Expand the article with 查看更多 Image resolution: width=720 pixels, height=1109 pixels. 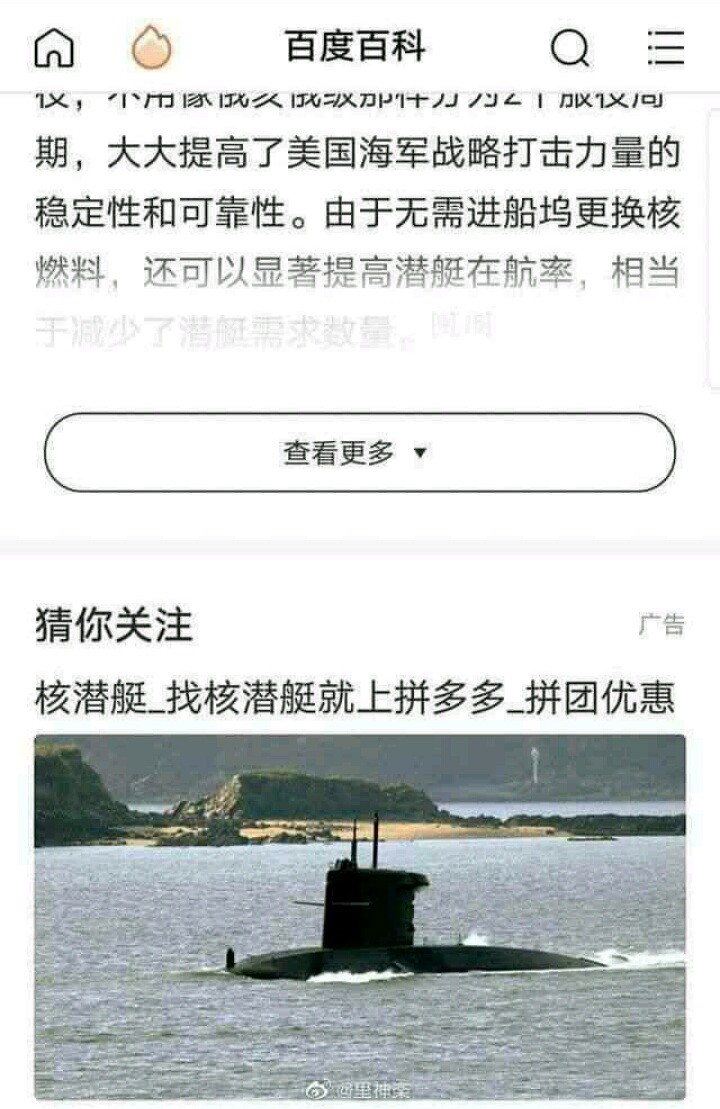tap(360, 453)
